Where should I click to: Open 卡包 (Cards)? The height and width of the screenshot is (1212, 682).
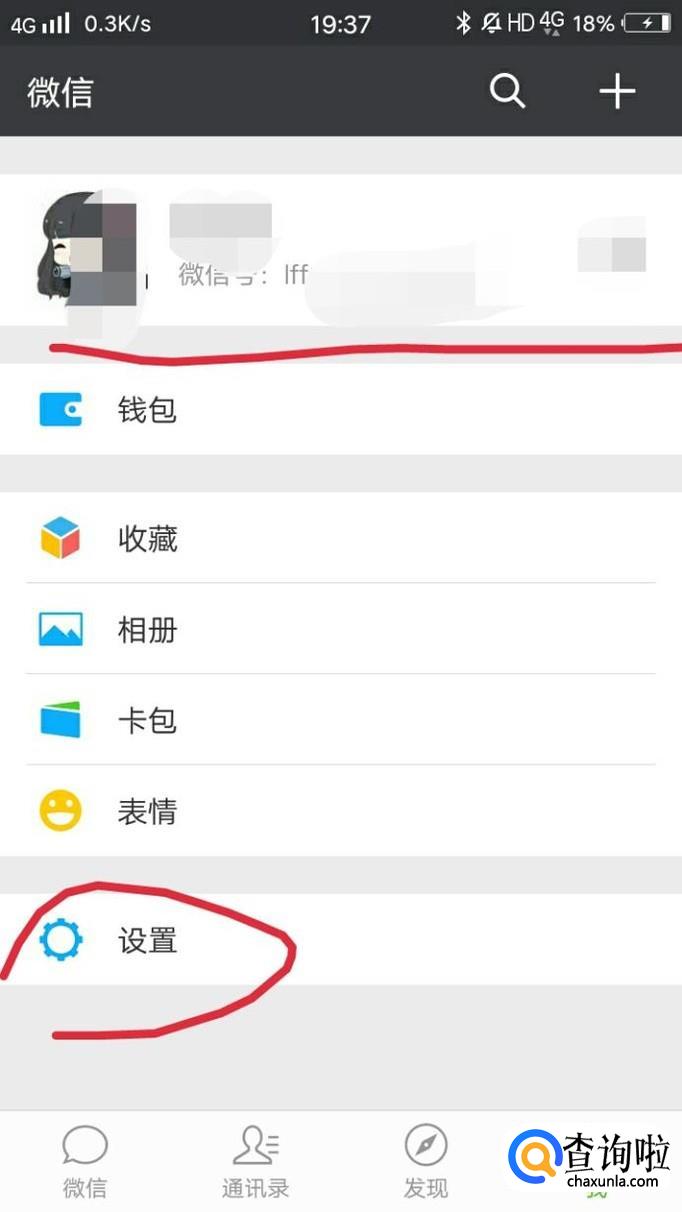341,720
